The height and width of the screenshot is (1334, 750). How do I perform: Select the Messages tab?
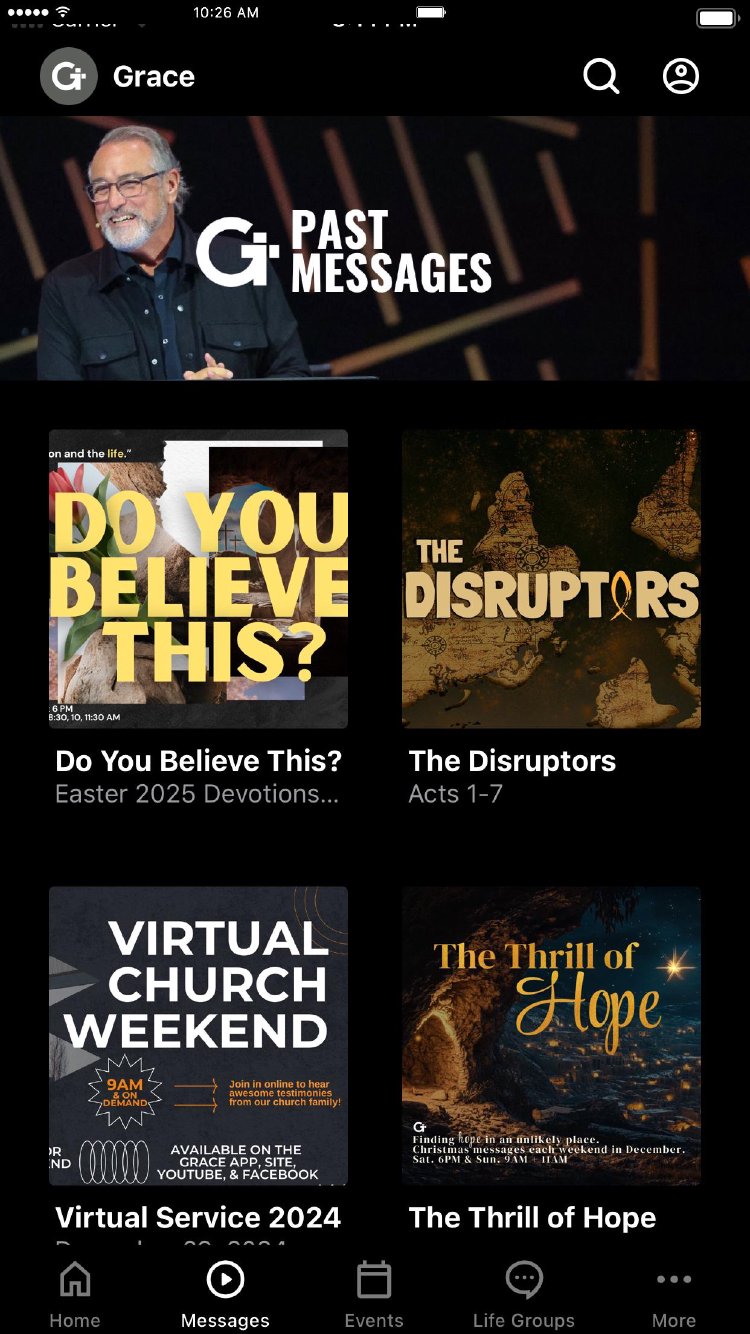pos(225,1294)
